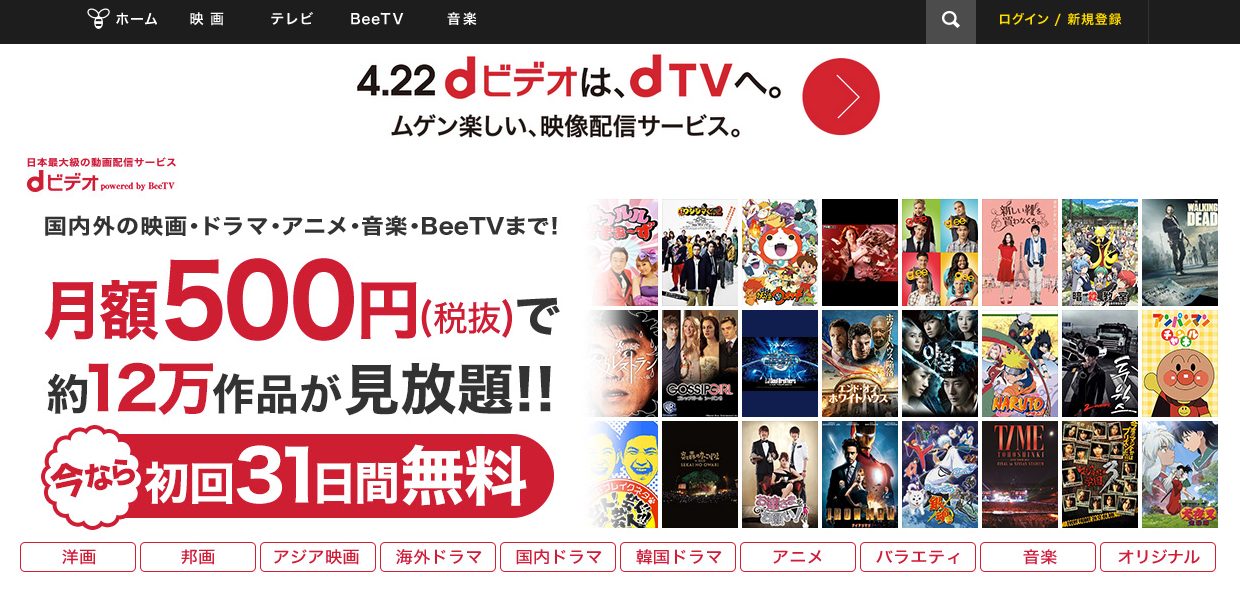Open the 国内ドラマ category
Viewport: 1240px width, 594px height.
558,557
